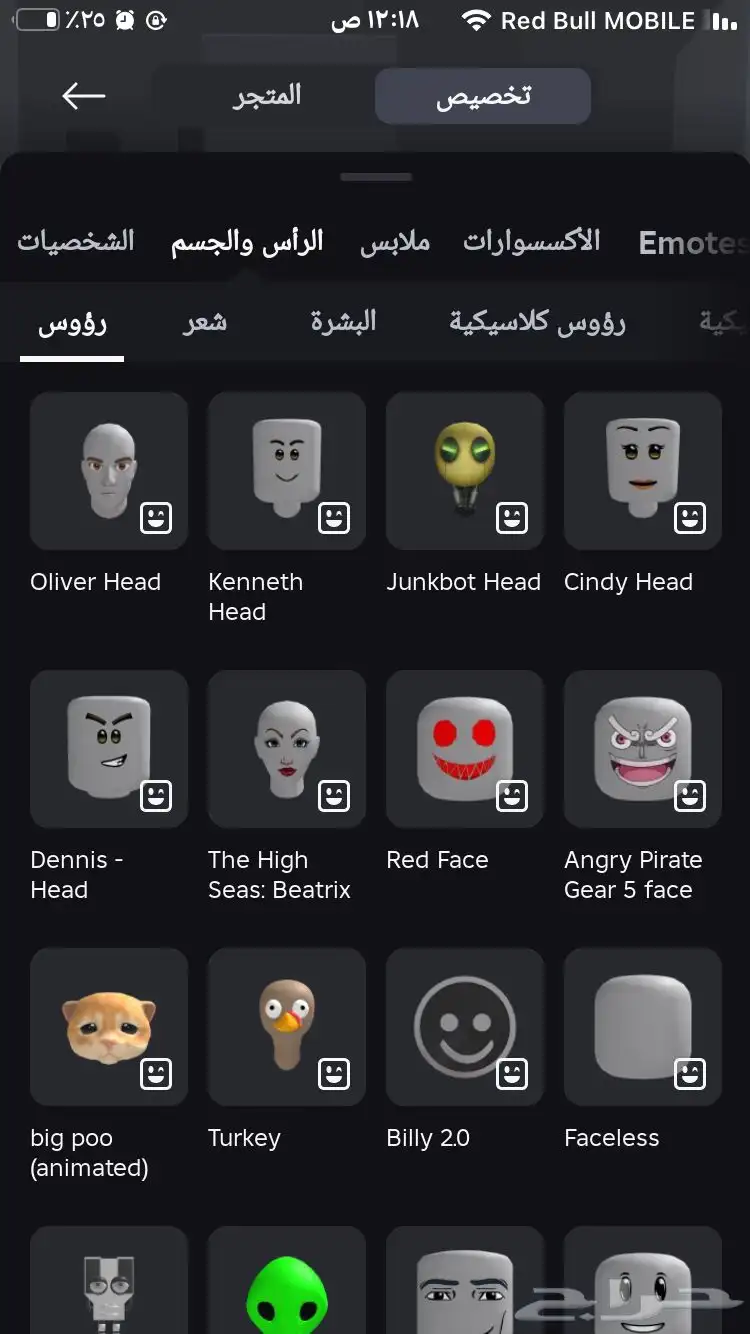Select the تخصيص tab
The height and width of the screenshot is (1334, 750).
pyautogui.click(x=483, y=96)
